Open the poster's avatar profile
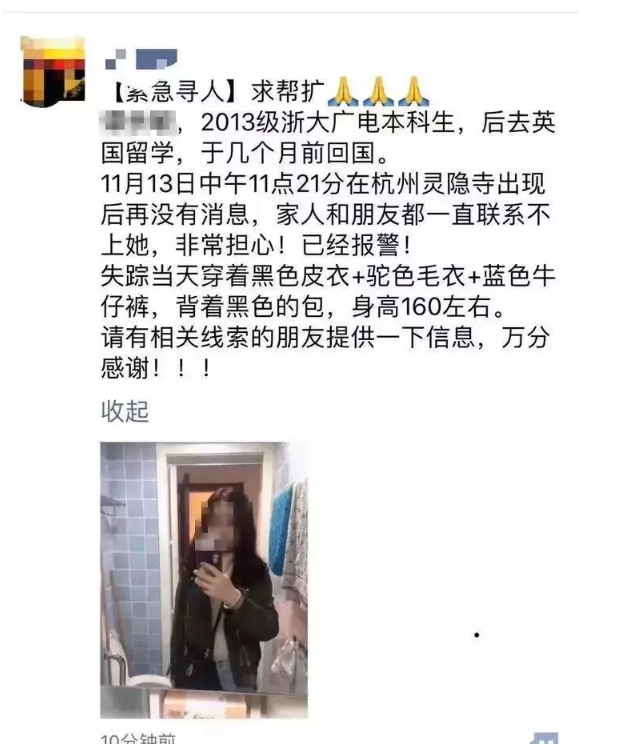The width and height of the screenshot is (620, 744). (52, 70)
